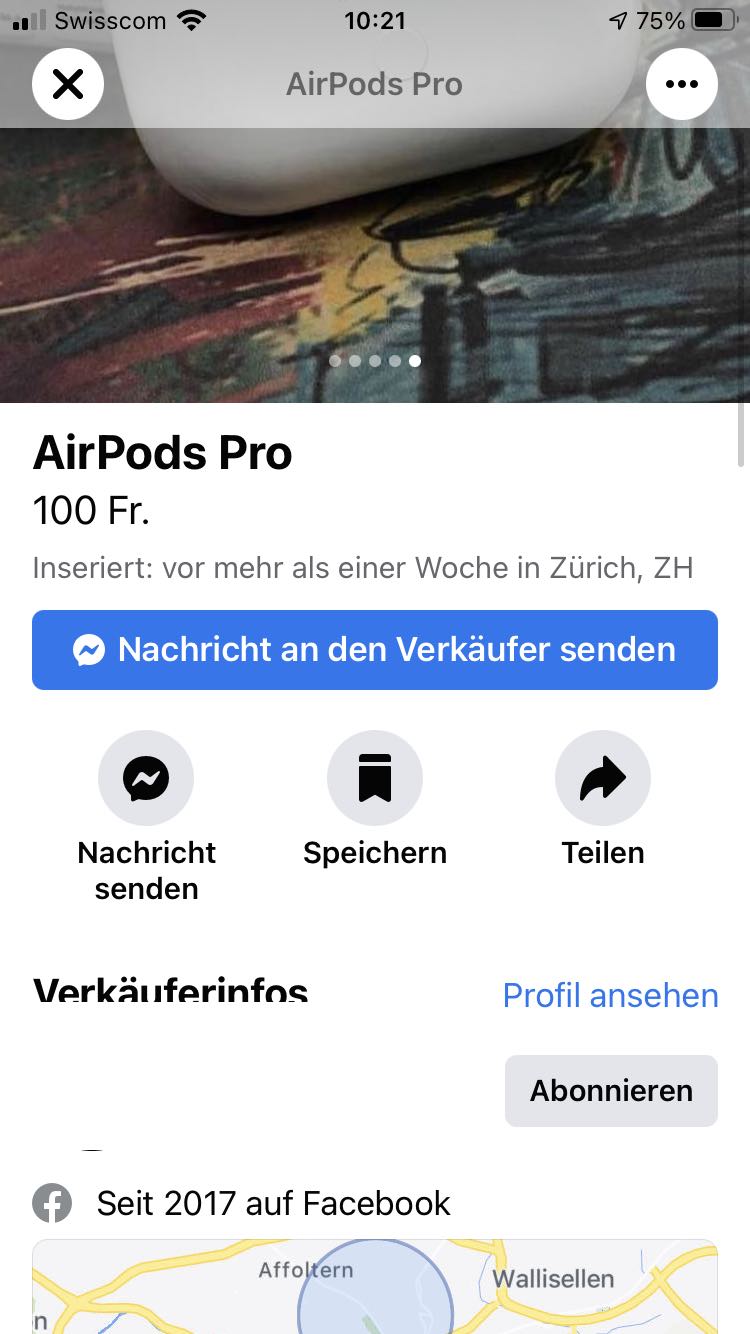Tap the Nachricht senden messenger icon

click(146, 779)
